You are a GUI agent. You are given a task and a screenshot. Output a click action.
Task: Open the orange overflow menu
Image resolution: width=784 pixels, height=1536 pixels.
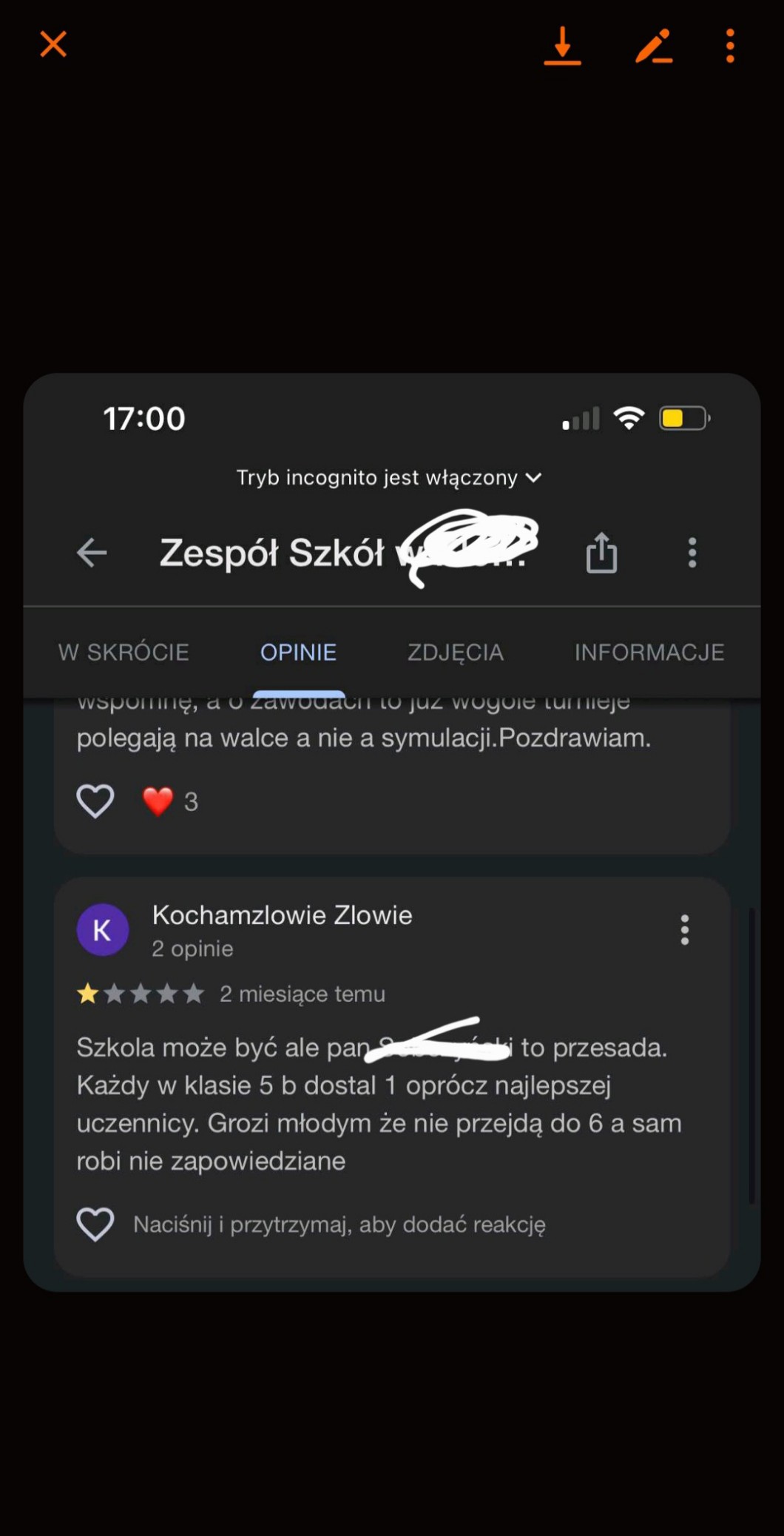[730, 46]
